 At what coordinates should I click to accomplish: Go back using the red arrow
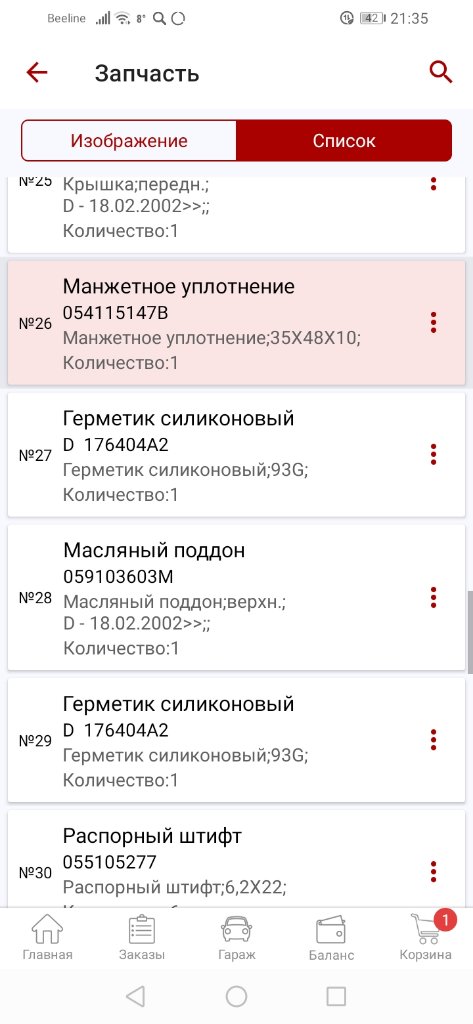point(37,72)
